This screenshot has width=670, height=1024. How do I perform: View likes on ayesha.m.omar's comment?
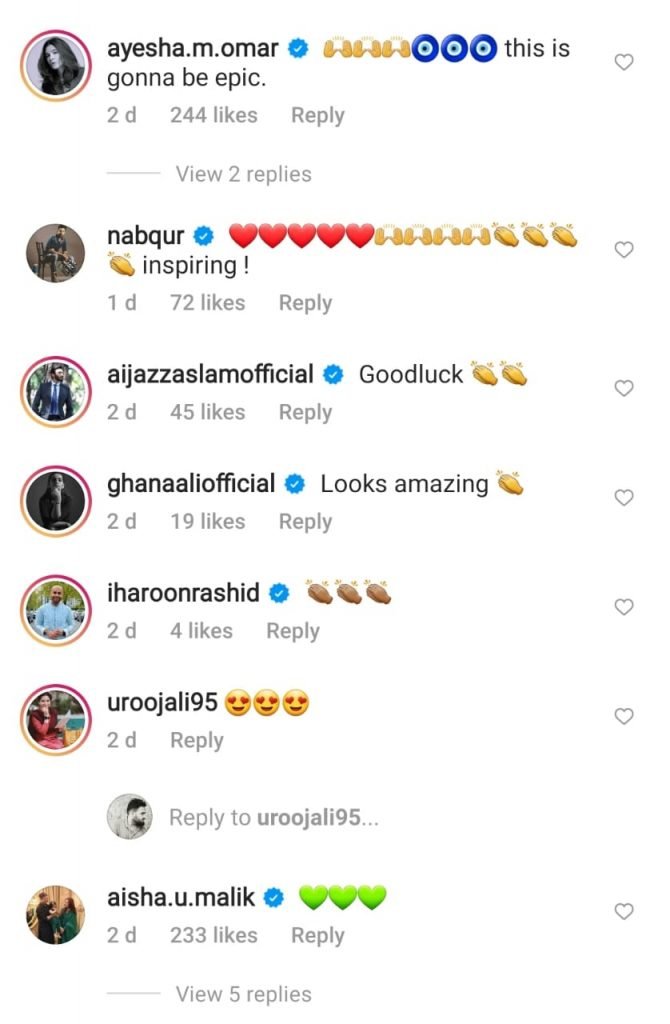pyautogui.click(x=213, y=115)
